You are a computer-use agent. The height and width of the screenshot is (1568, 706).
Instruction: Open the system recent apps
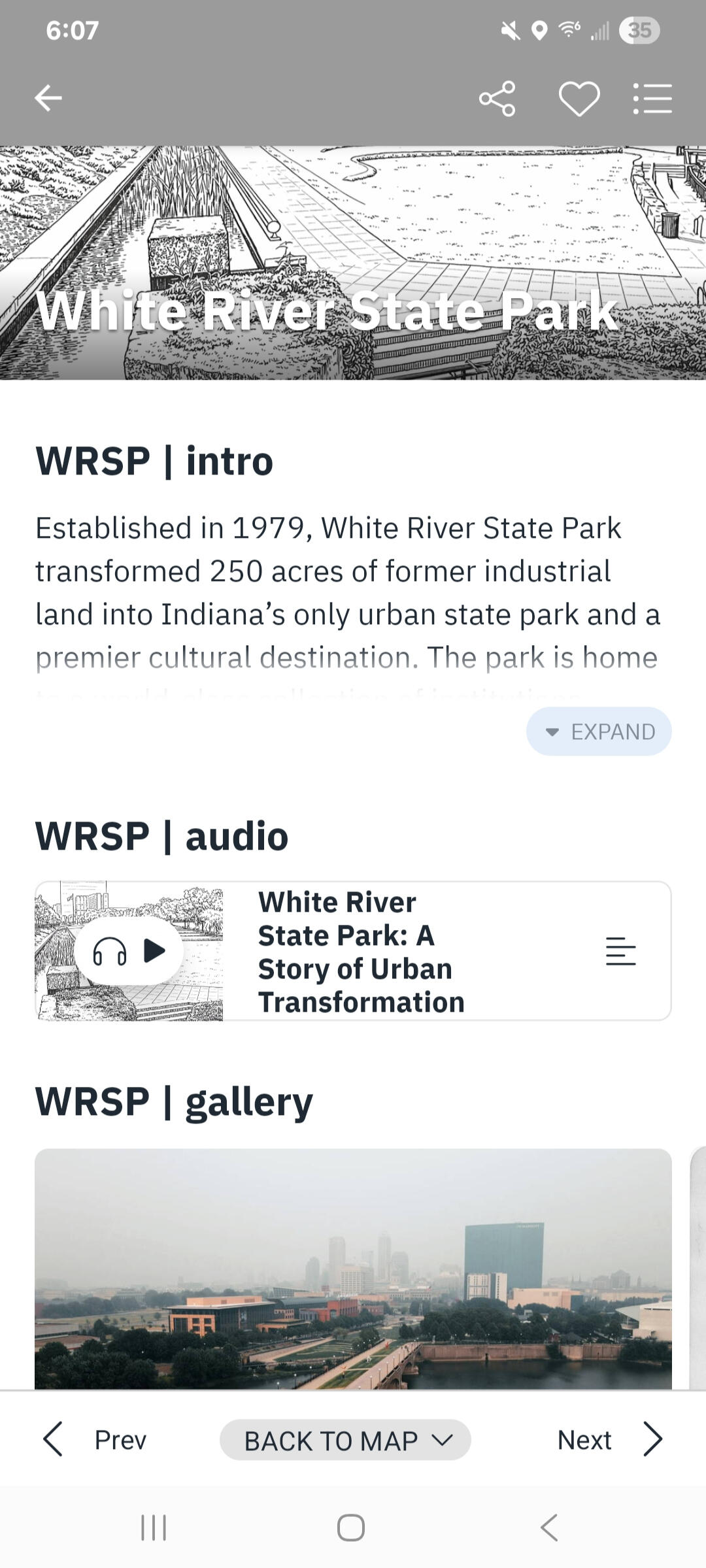[x=154, y=1527]
